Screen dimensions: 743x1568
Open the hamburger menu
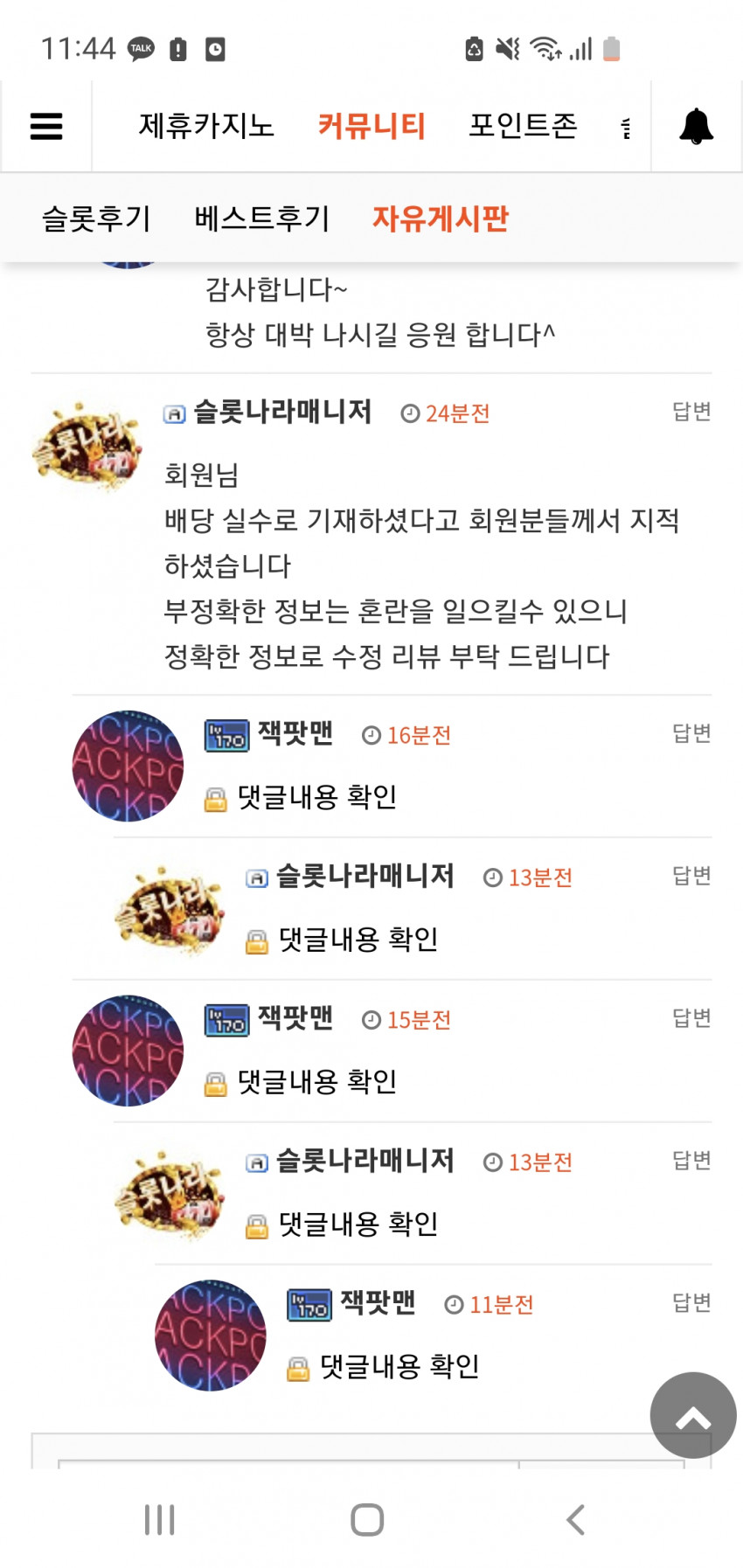click(x=46, y=127)
